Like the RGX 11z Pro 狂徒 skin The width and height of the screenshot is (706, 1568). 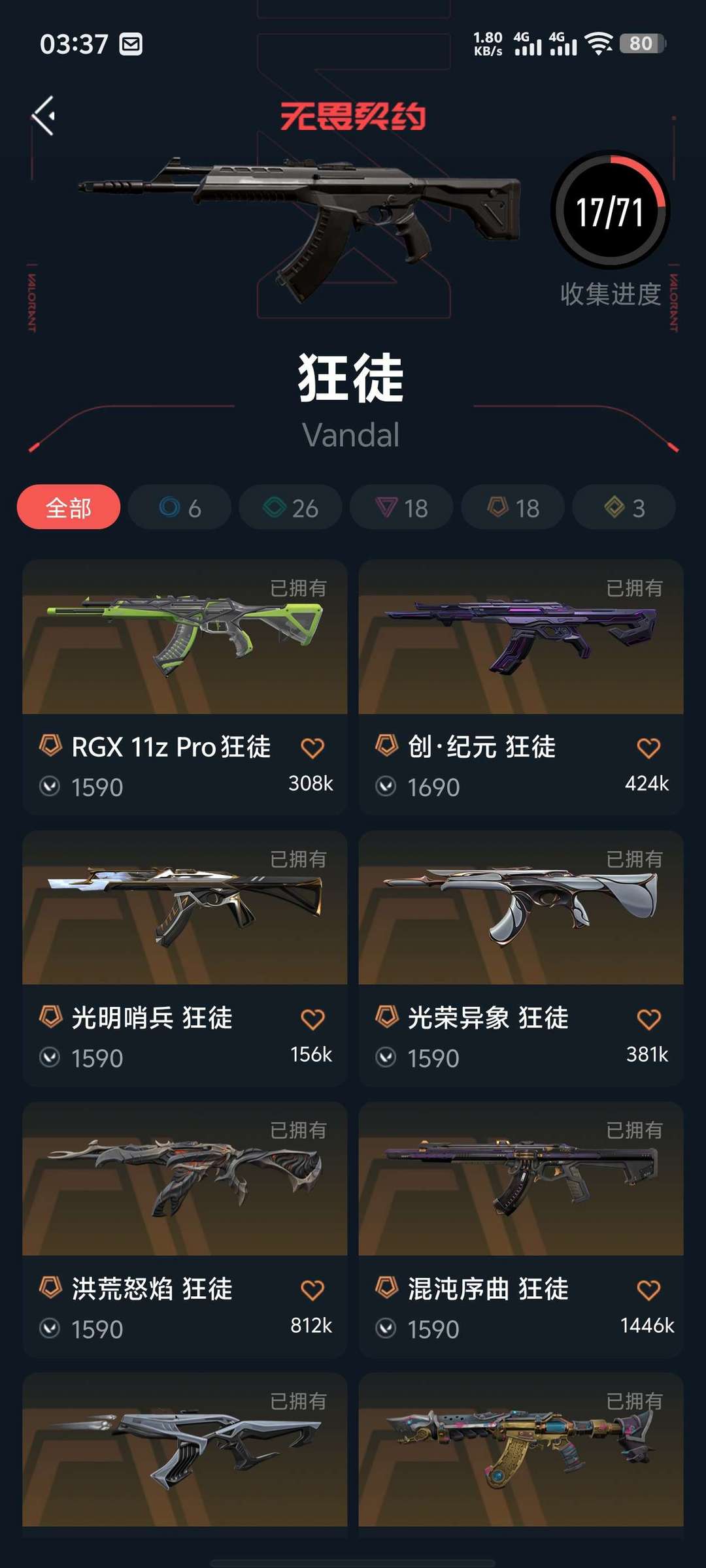[312, 748]
